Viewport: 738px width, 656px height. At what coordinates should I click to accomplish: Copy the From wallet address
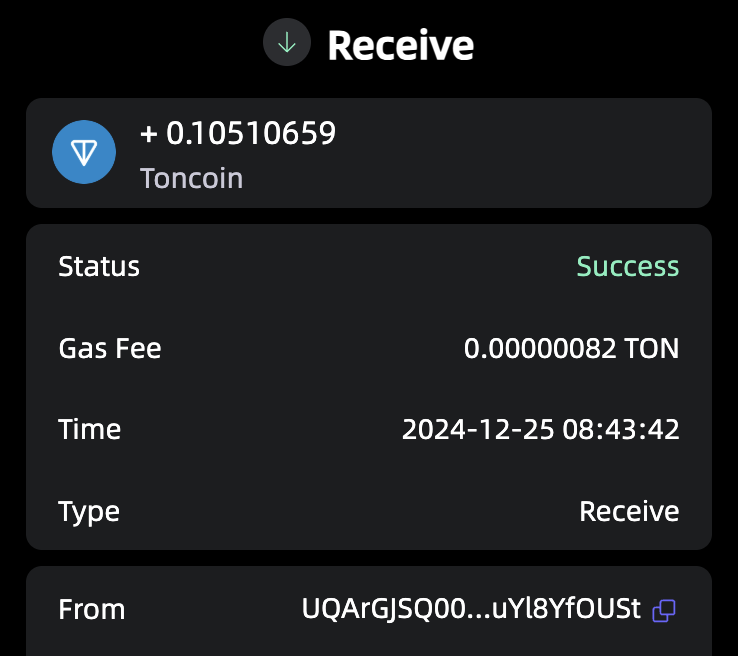(664, 610)
